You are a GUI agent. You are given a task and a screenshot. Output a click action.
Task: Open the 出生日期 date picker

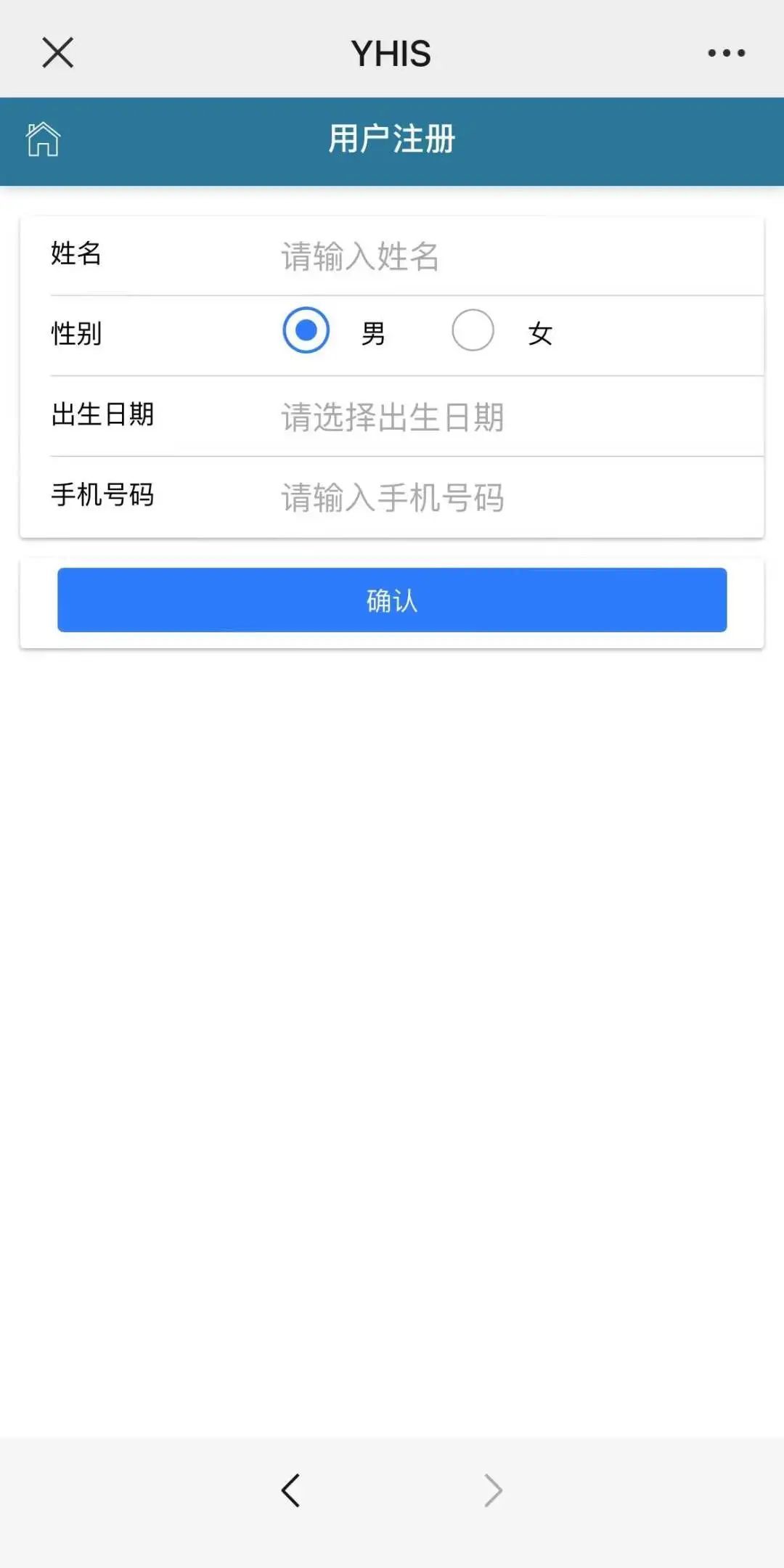508,417
